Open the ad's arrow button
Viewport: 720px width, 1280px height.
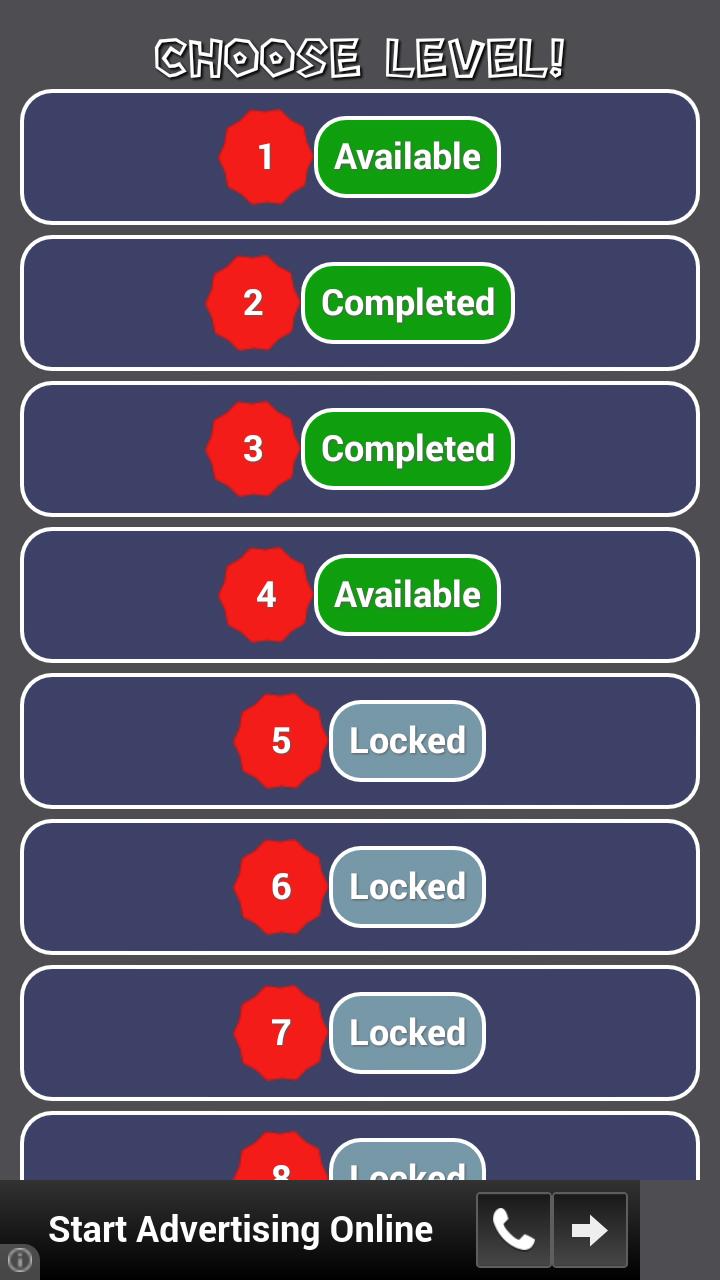[590, 1230]
